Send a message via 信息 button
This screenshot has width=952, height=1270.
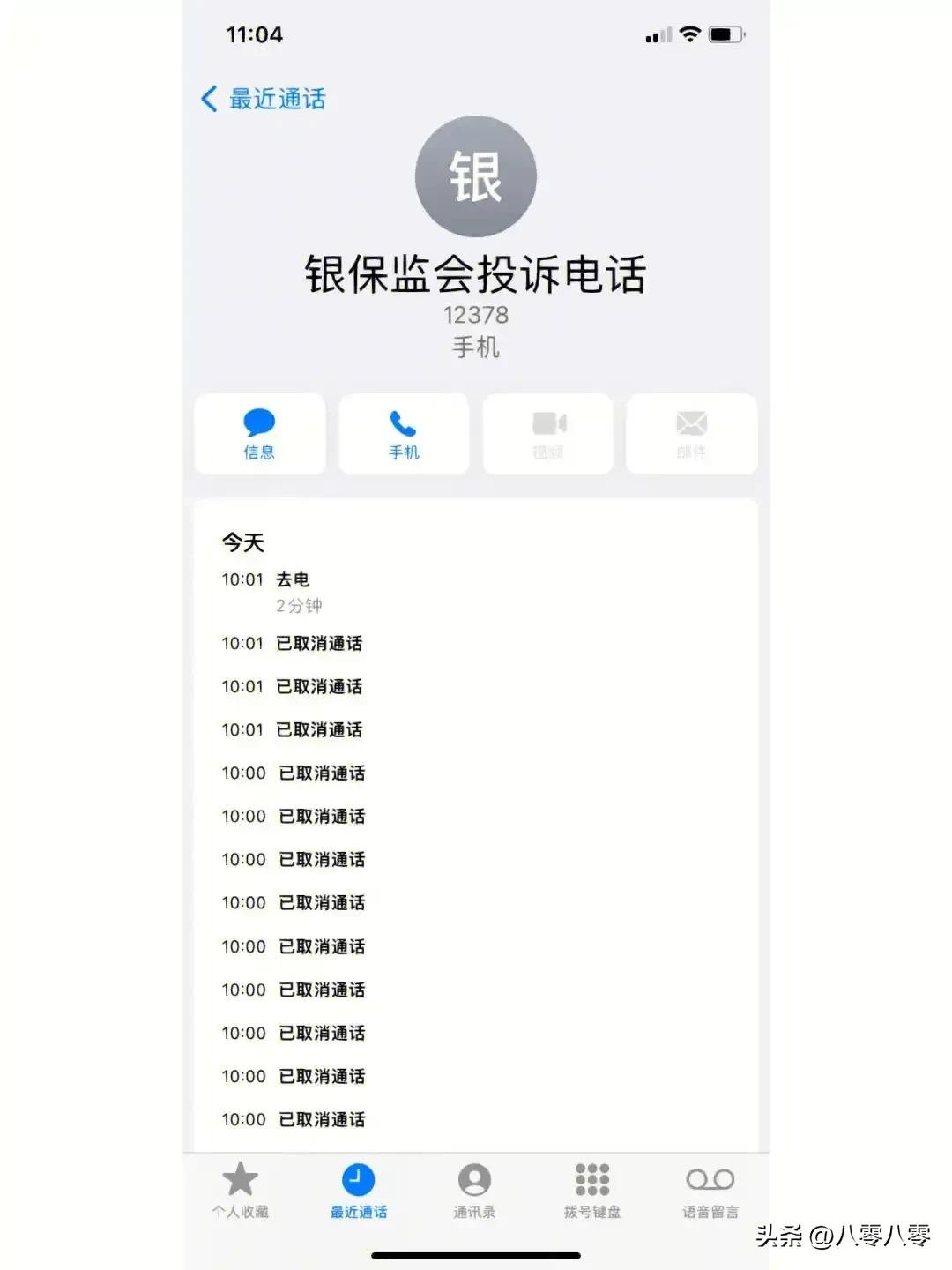(x=259, y=434)
